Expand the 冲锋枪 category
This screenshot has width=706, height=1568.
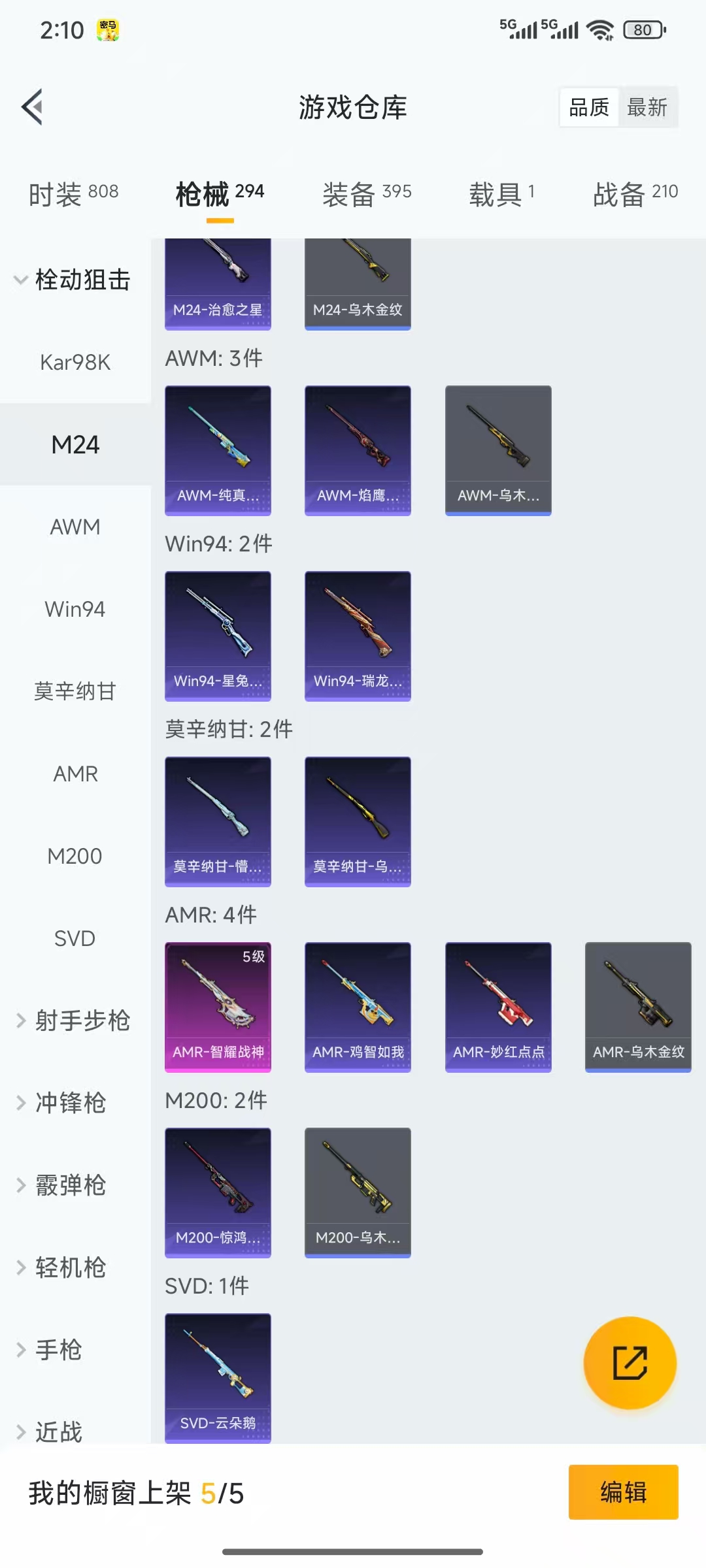pos(71,1103)
